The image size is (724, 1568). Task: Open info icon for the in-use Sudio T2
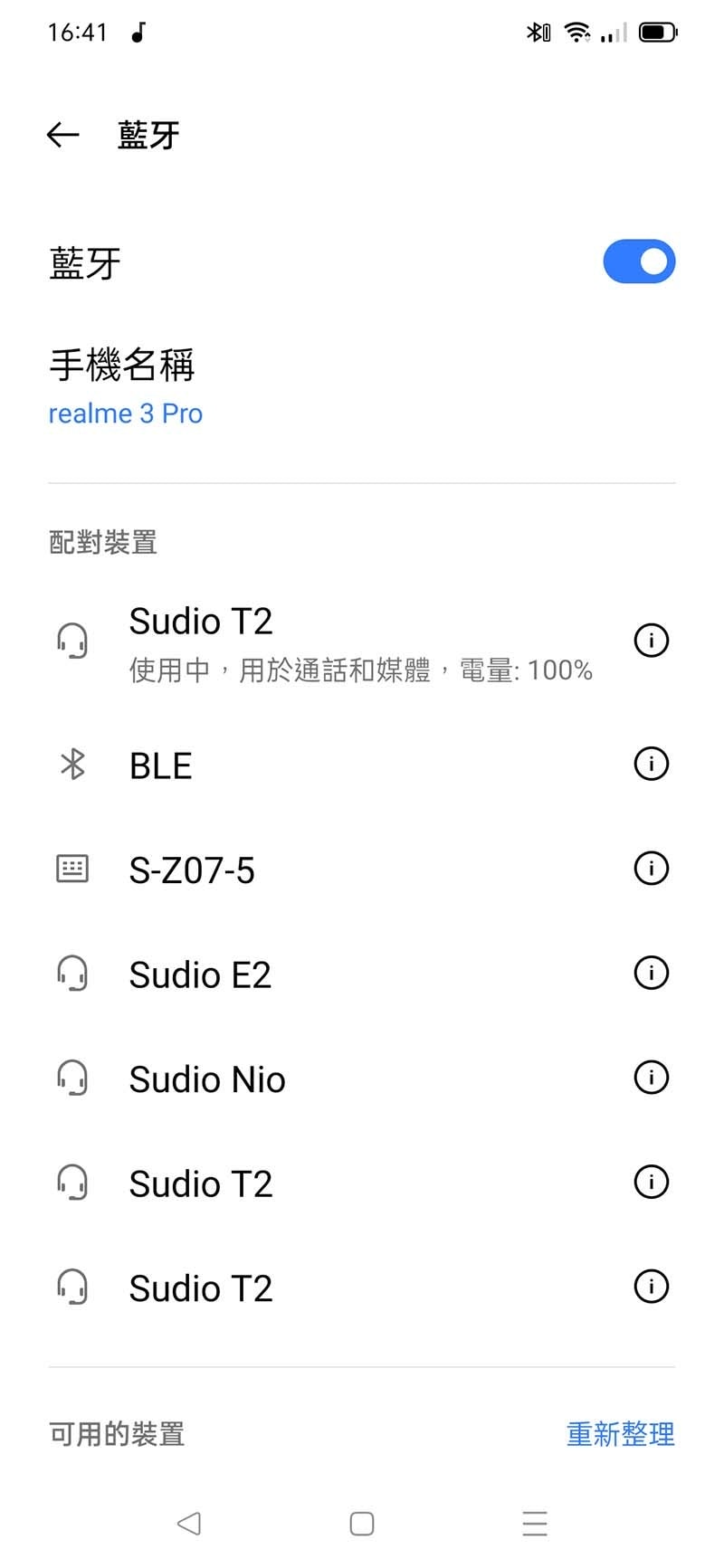[x=651, y=641]
